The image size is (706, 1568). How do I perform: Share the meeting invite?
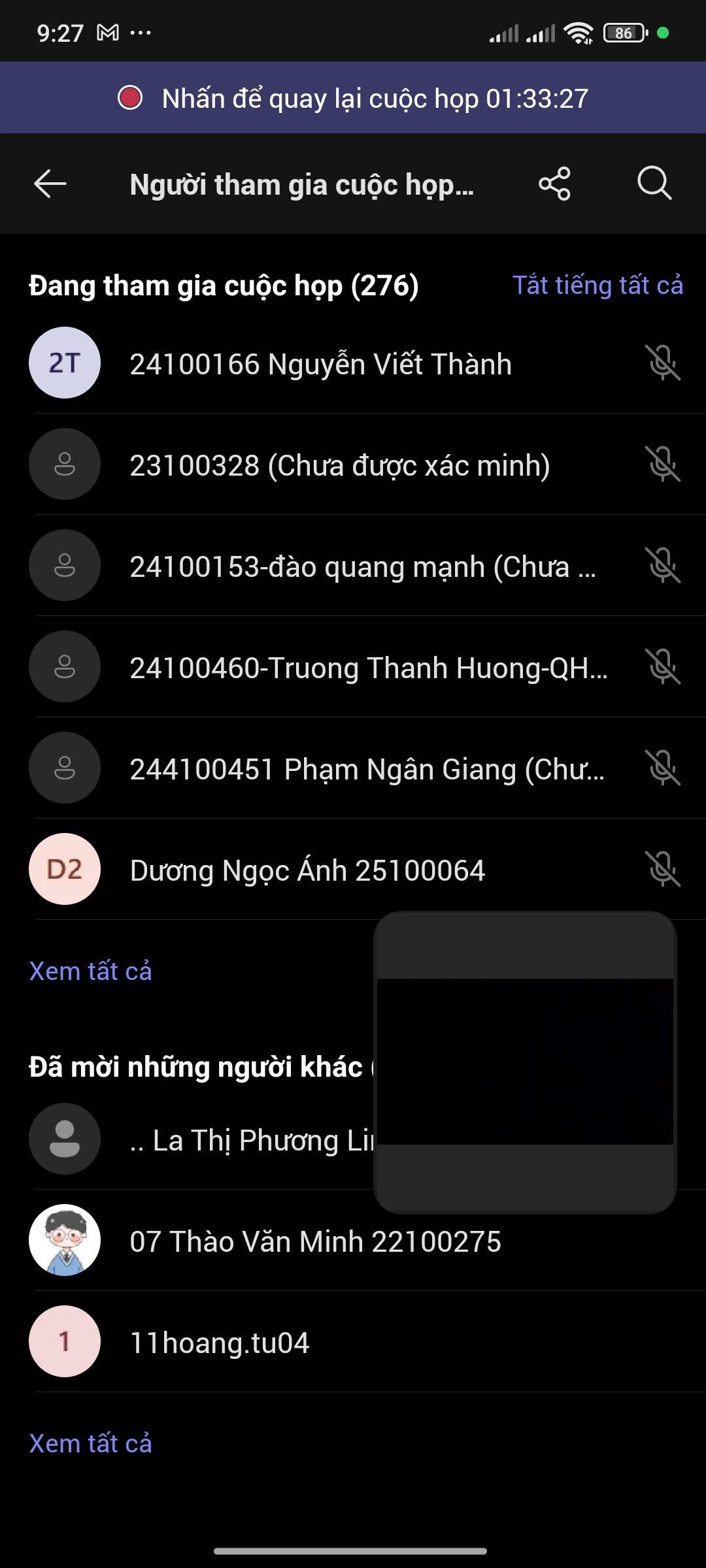554,184
